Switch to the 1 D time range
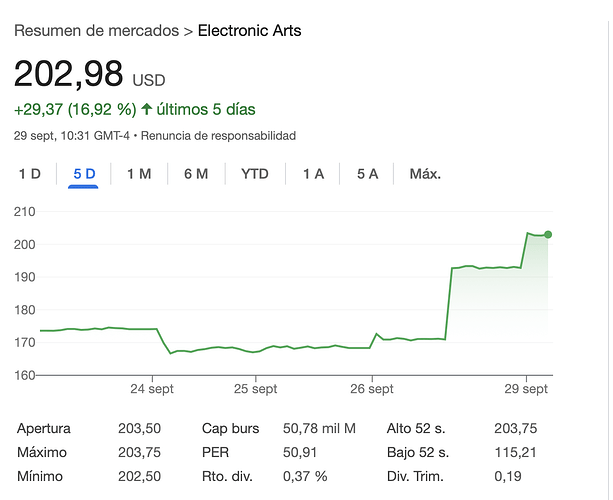Screen dimensions: 613x500 pyautogui.click(x=30, y=174)
